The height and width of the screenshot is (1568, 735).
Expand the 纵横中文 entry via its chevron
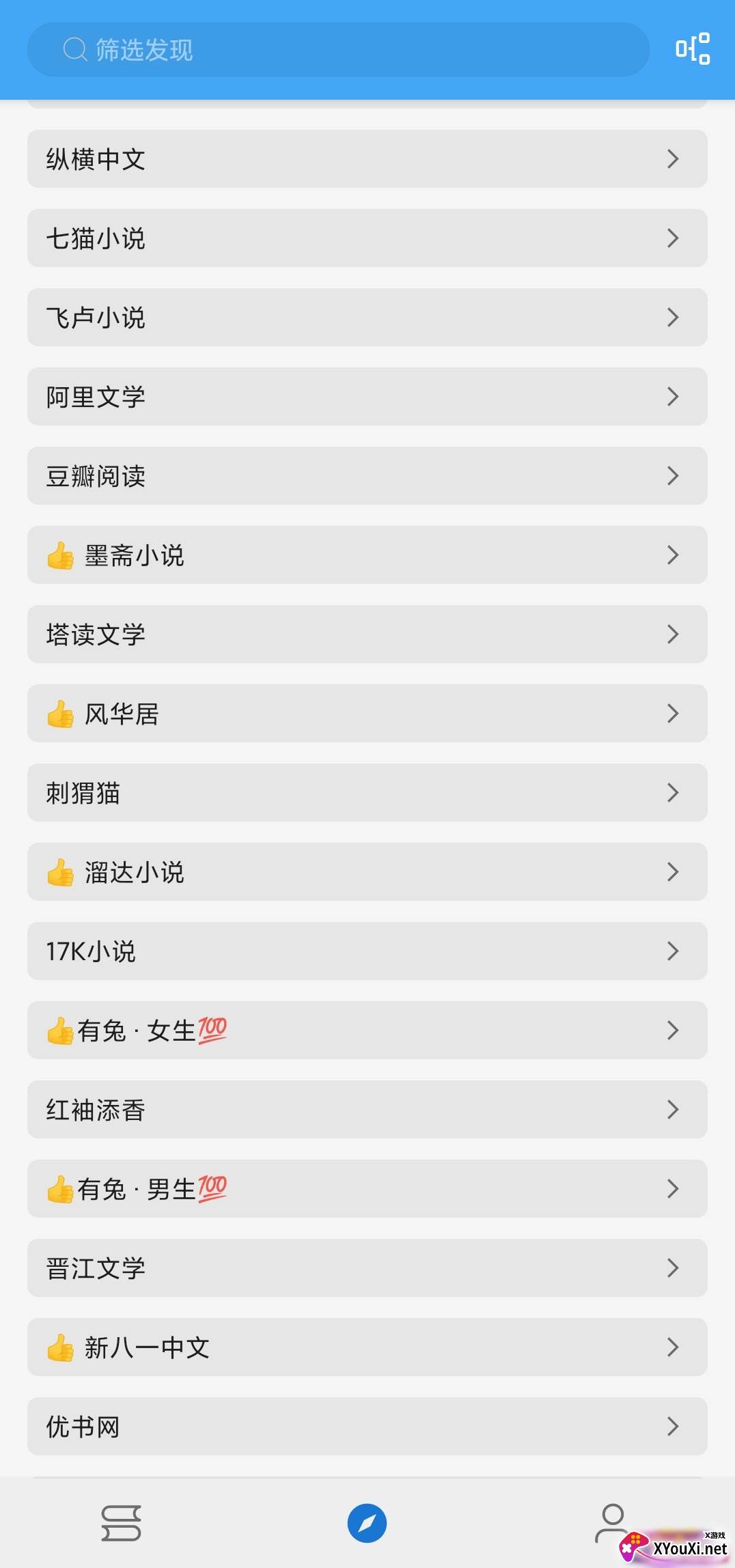pos(673,159)
